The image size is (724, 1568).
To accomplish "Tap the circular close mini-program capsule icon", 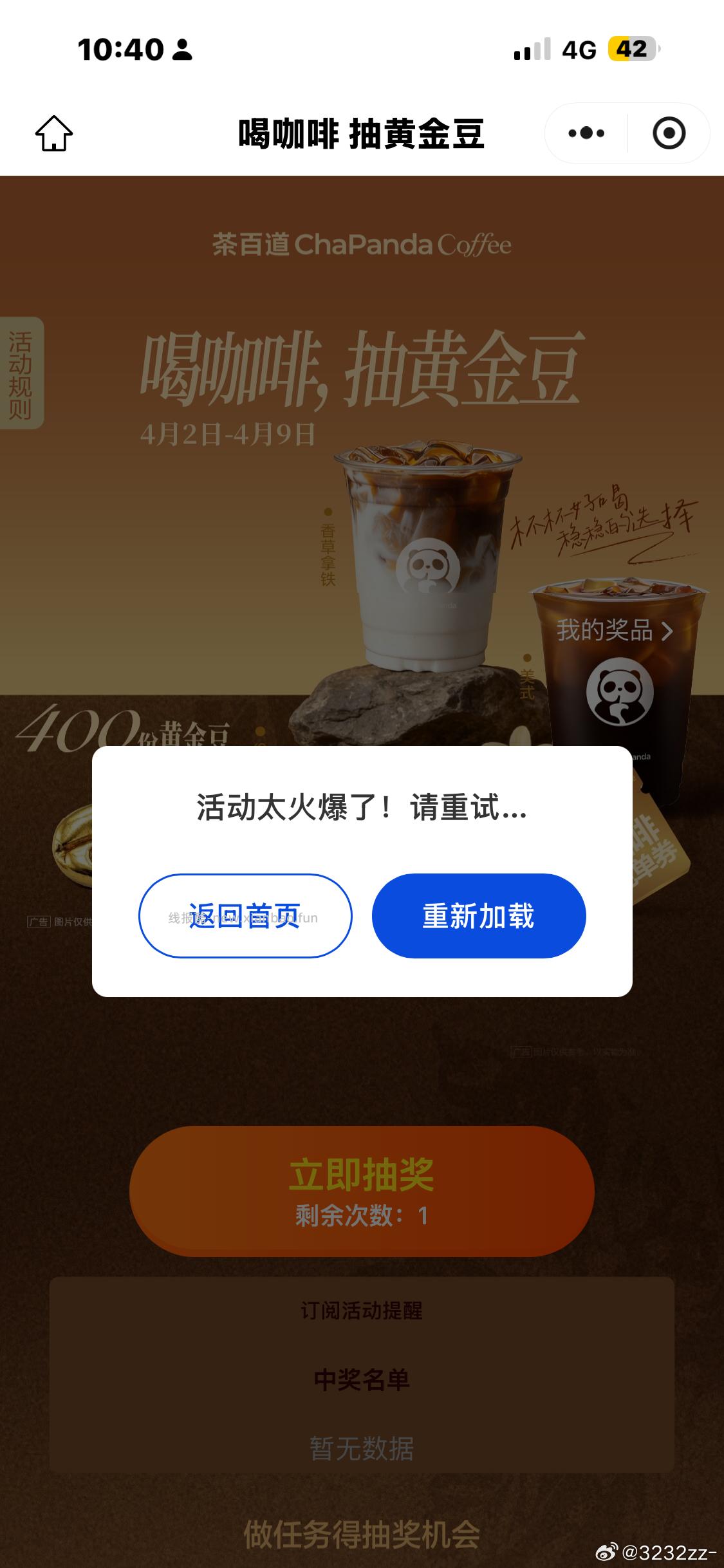I will pyautogui.click(x=670, y=132).
